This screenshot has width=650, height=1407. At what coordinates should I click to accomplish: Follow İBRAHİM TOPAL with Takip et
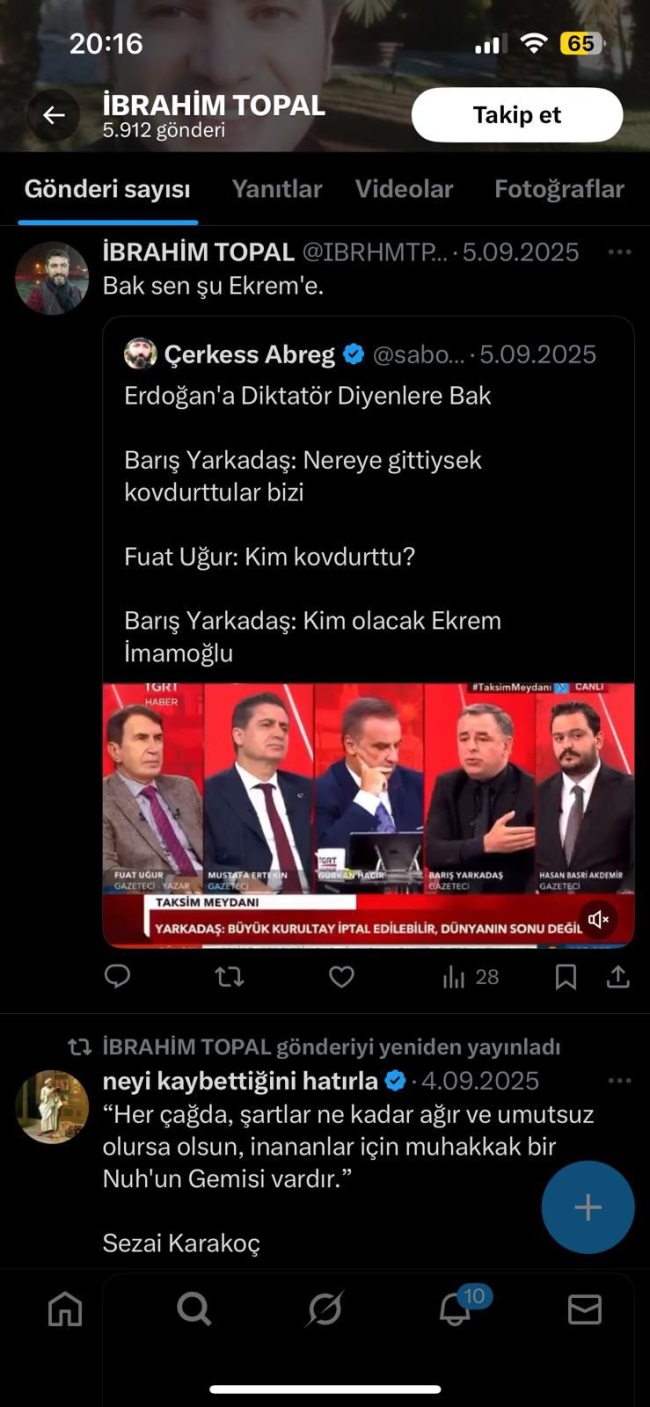[x=517, y=115]
